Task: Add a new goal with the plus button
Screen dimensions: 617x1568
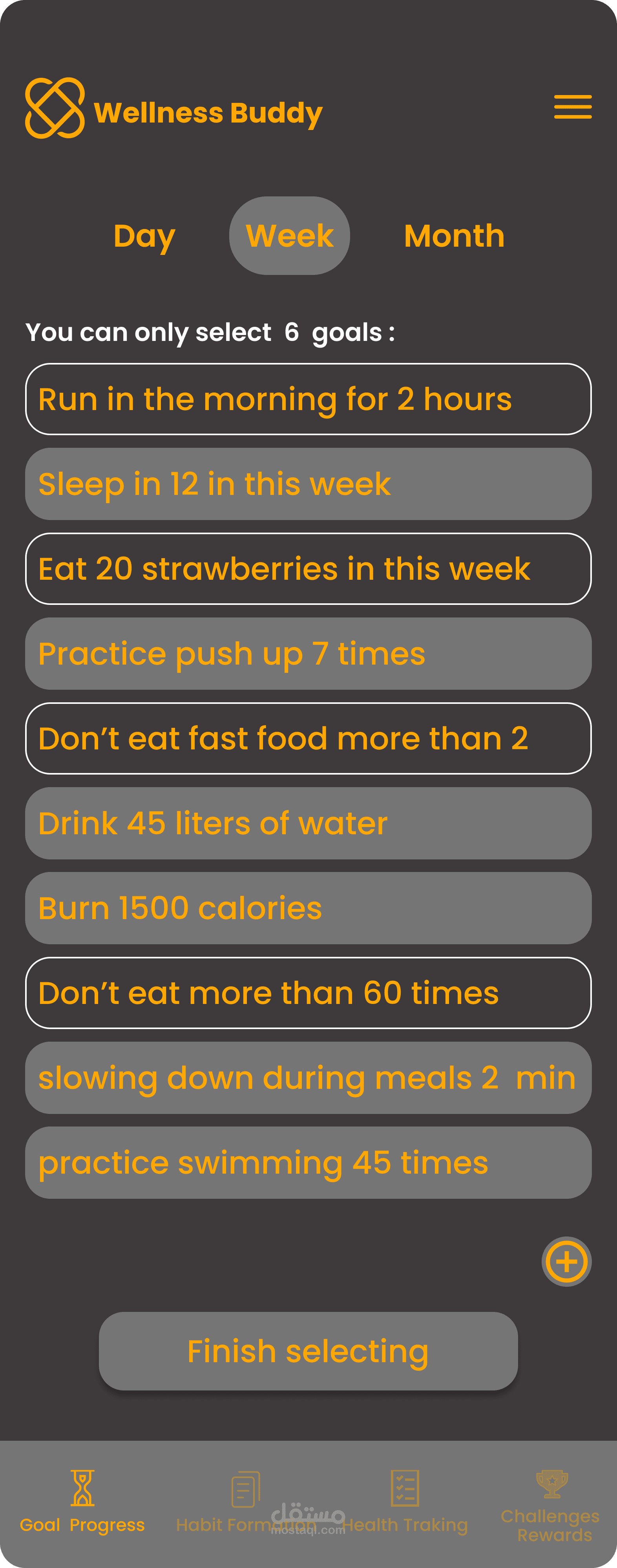Action: (x=566, y=1262)
